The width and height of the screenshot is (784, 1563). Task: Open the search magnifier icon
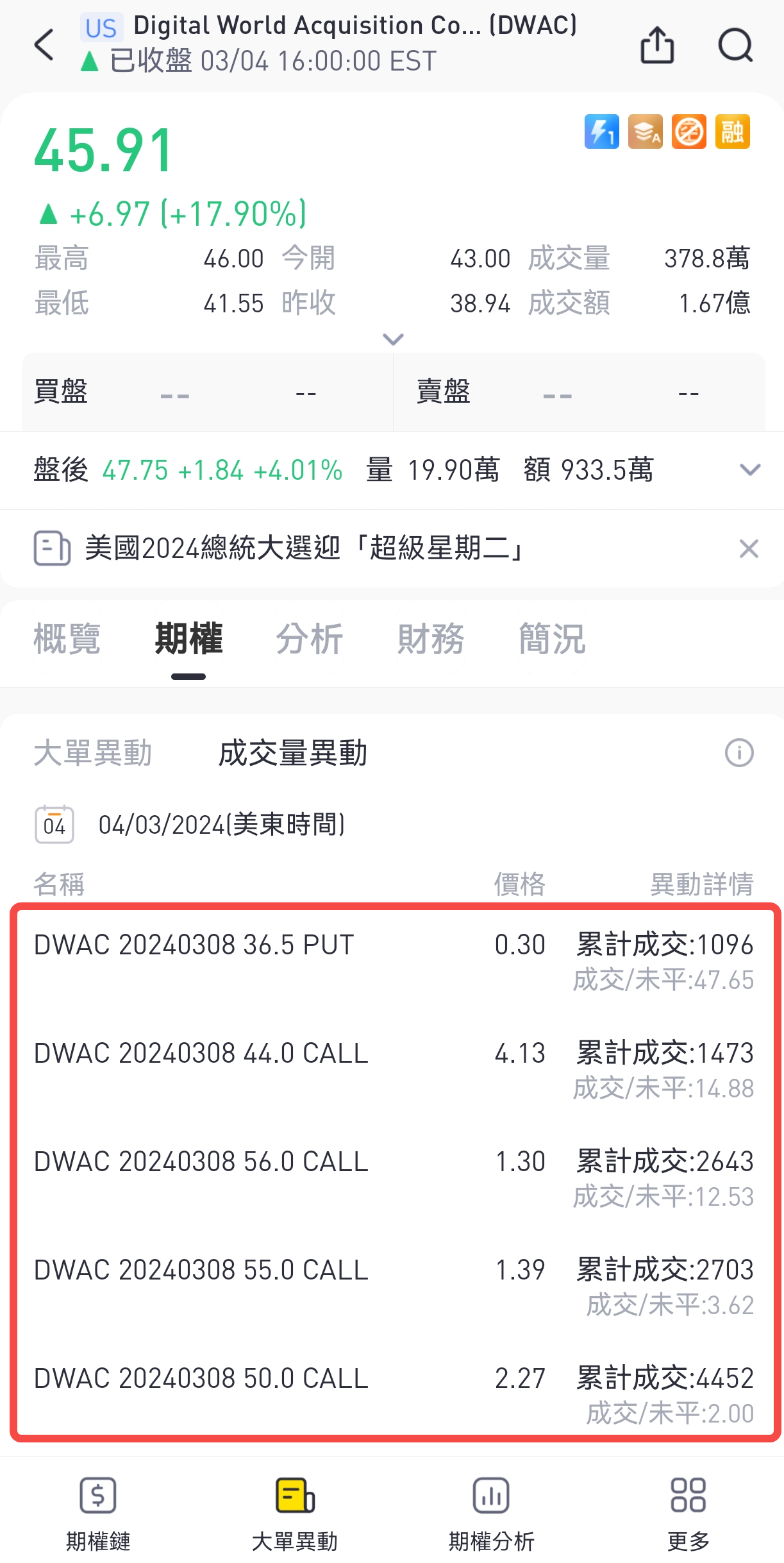pos(735,45)
